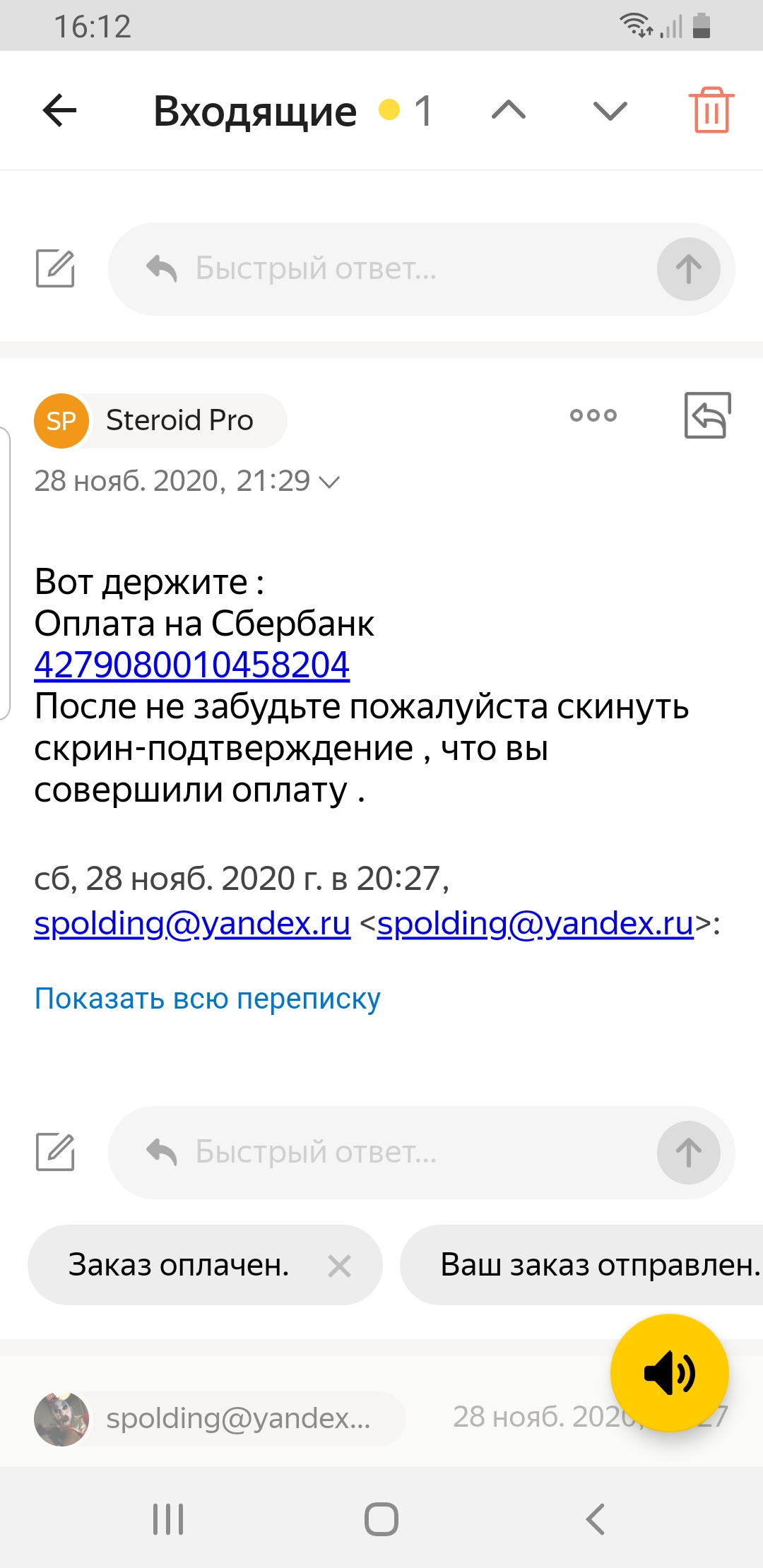Go to the next message with down arrow
The height and width of the screenshot is (1568, 763).
pos(610,111)
